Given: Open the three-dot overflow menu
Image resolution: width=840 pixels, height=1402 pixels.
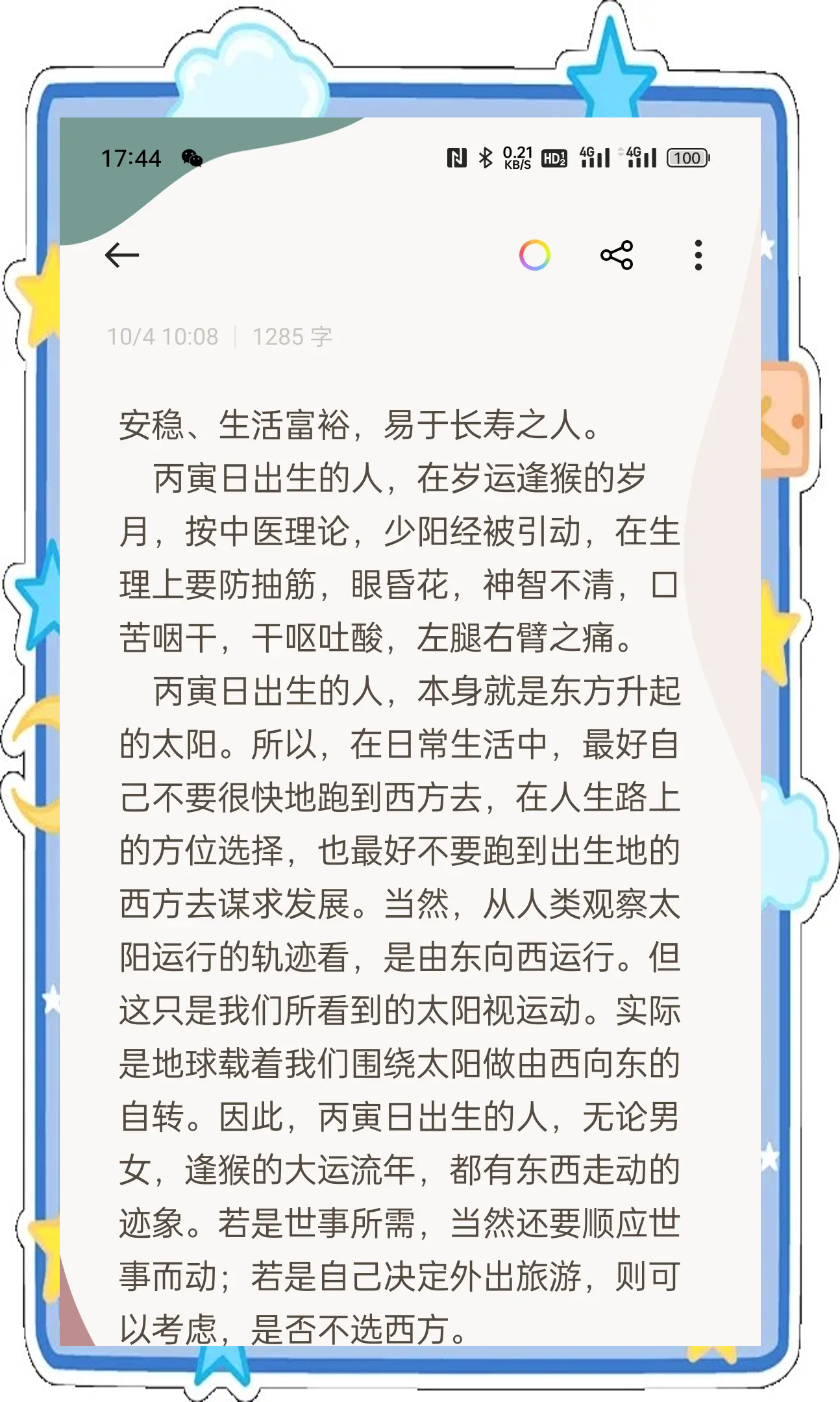Looking at the screenshot, I should (x=698, y=255).
